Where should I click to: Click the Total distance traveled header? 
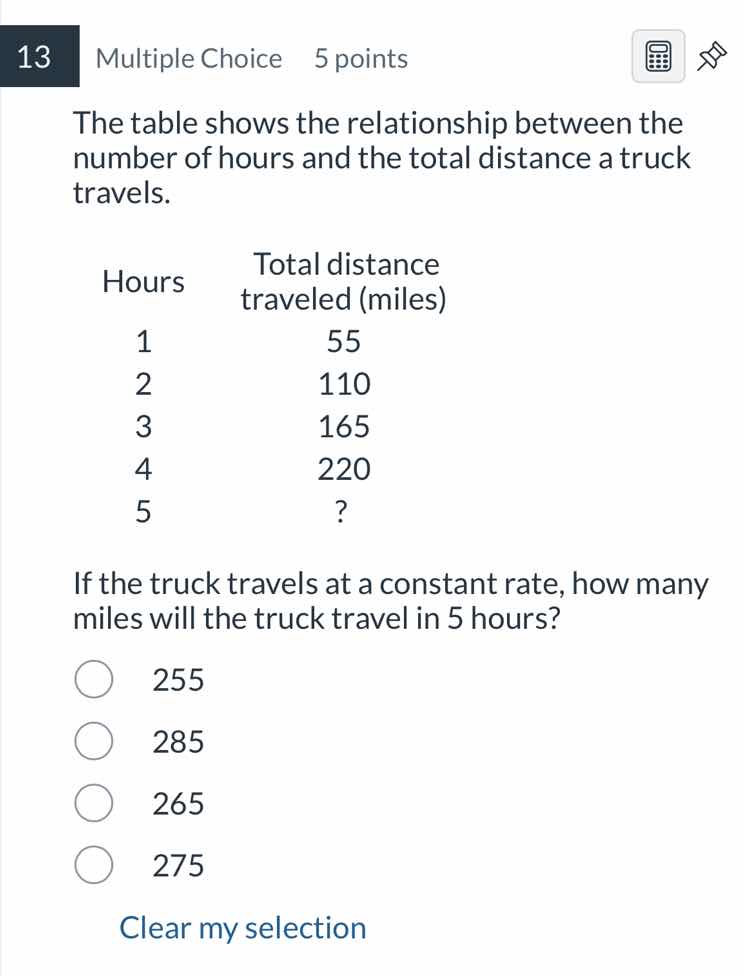[346, 281]
